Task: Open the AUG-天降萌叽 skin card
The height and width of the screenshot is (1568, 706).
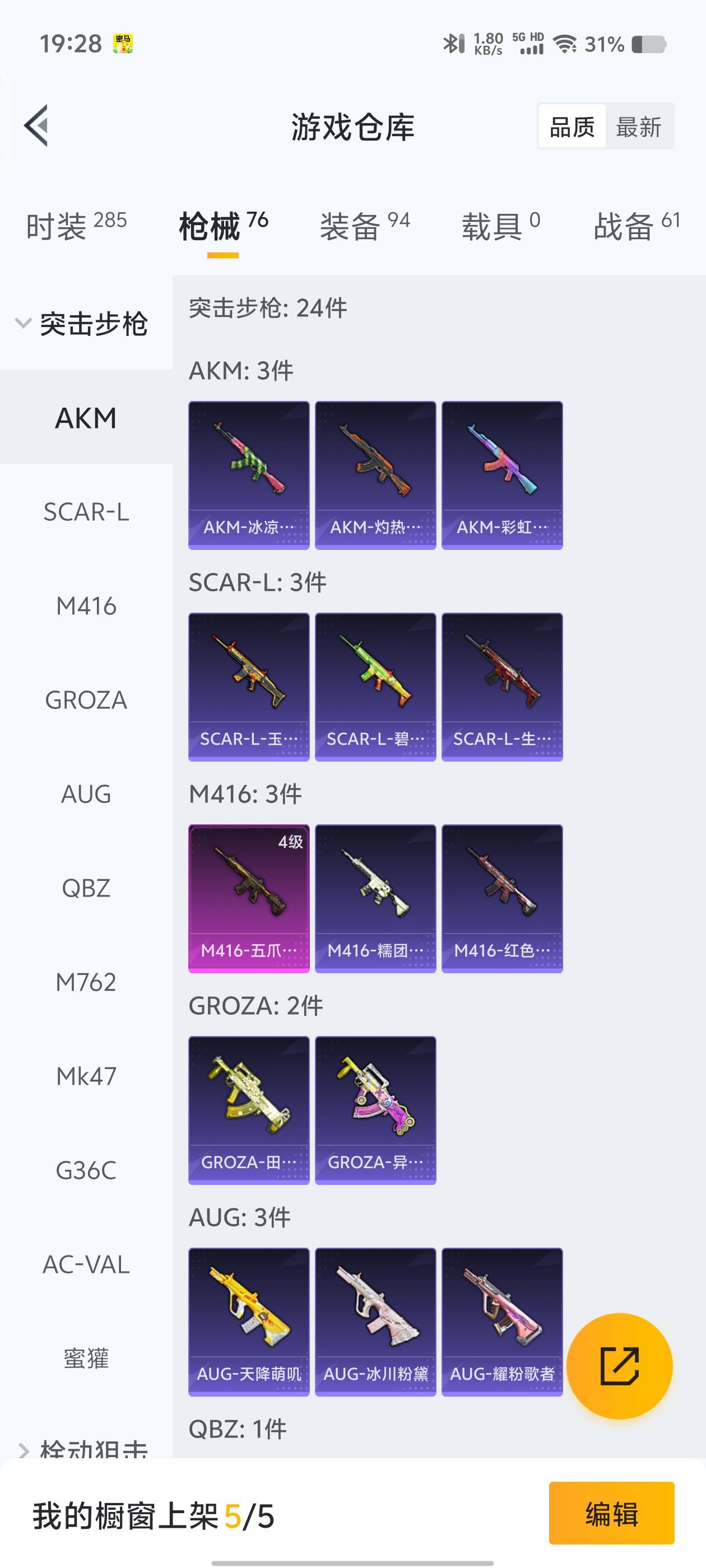Action: [249, 1322]
